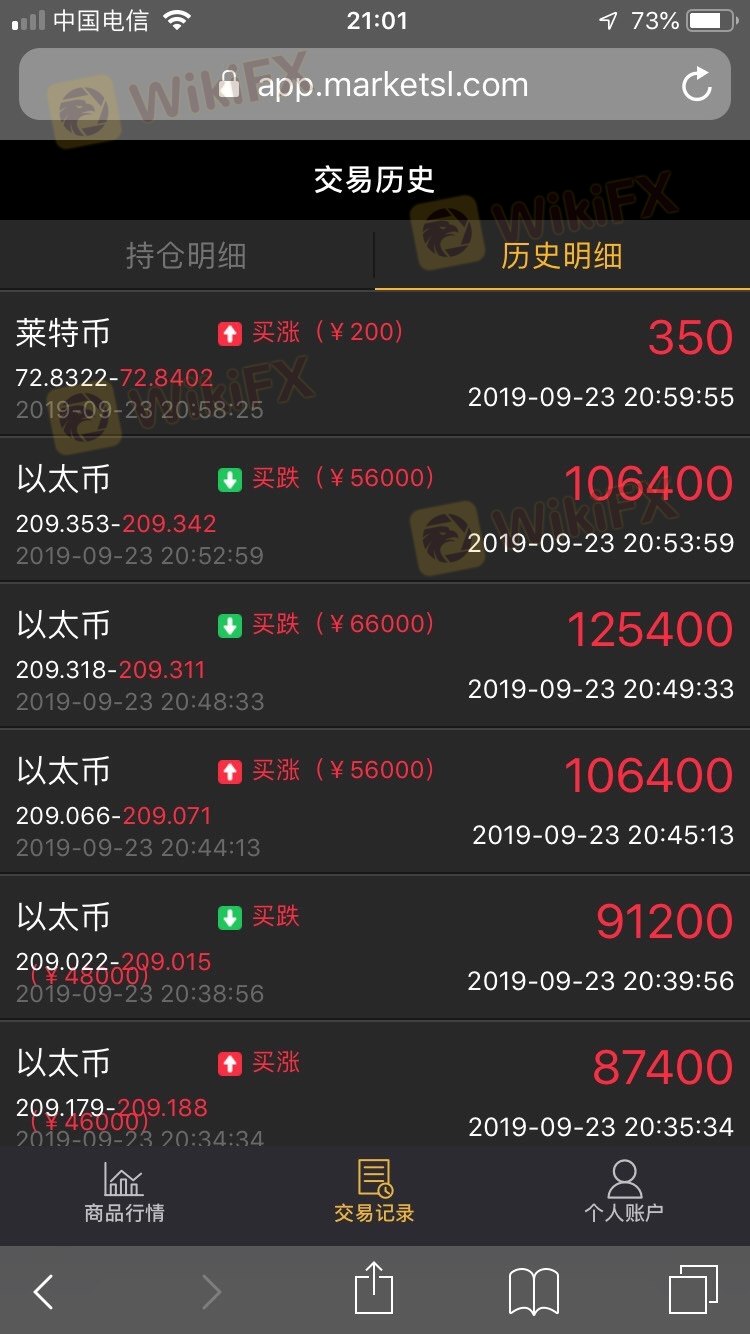Show open Safari tabs
This screenshot has width=750, height=1334.
click(x=693, y=1290)
